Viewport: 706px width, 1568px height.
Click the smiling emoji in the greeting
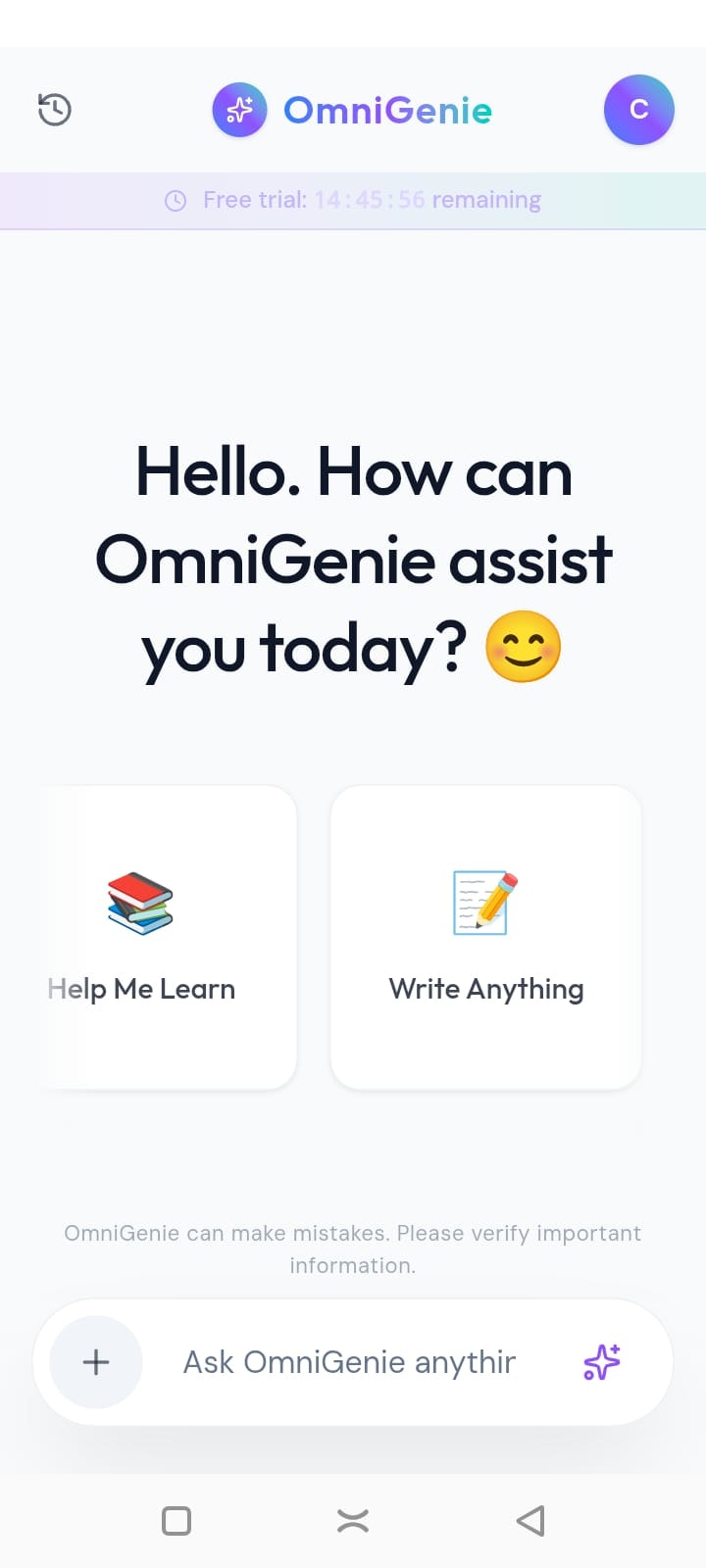point(523,645)
